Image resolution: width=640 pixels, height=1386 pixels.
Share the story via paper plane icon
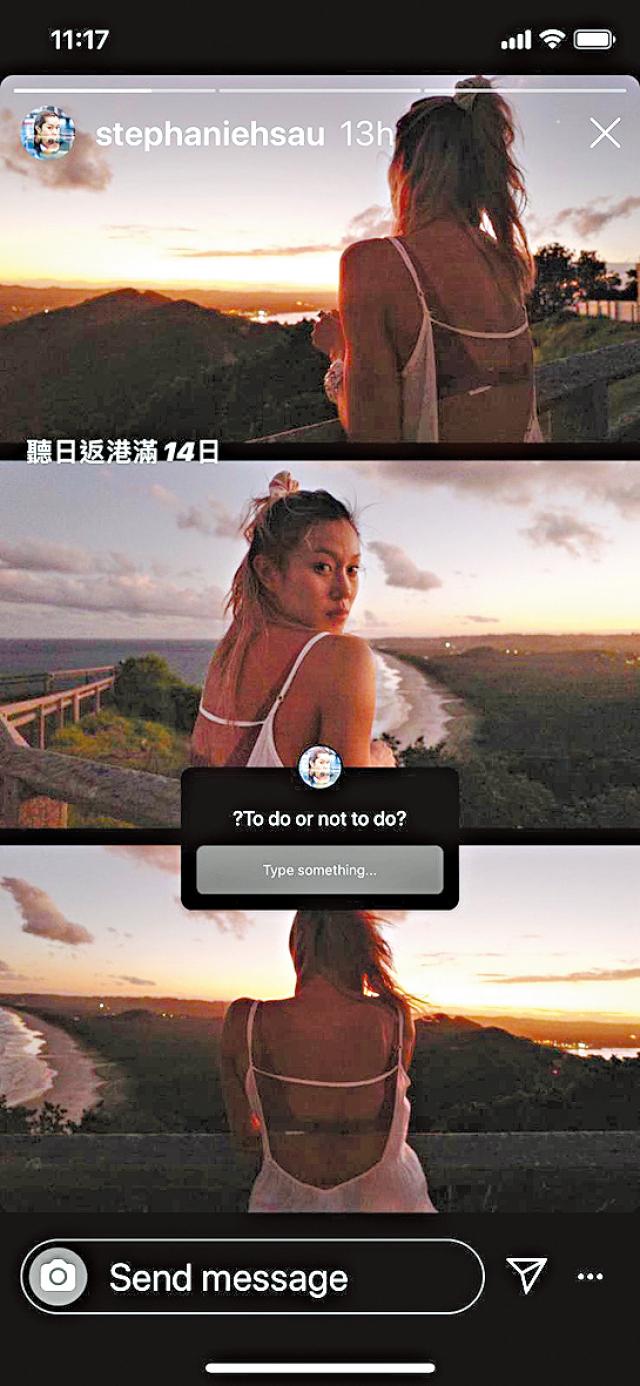pyautogui.click(x=526, y=1274)
